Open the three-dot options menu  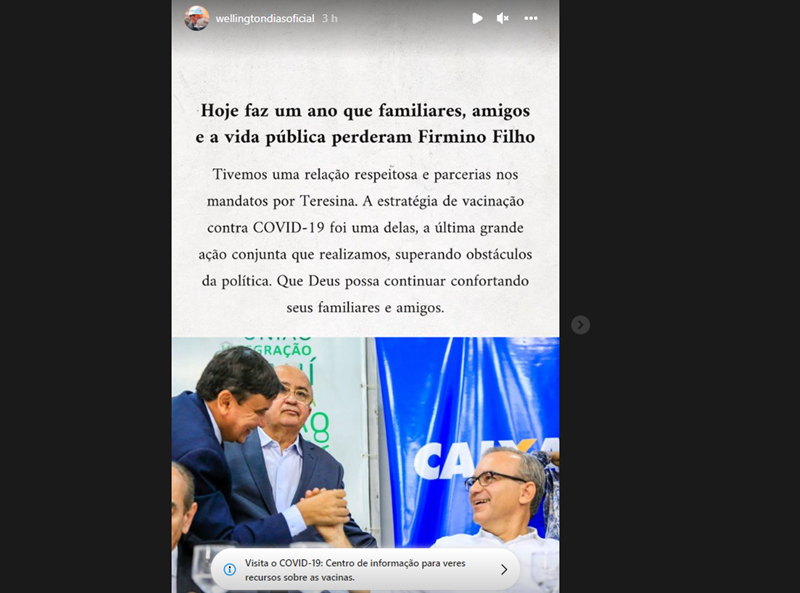tap(531, 18)
